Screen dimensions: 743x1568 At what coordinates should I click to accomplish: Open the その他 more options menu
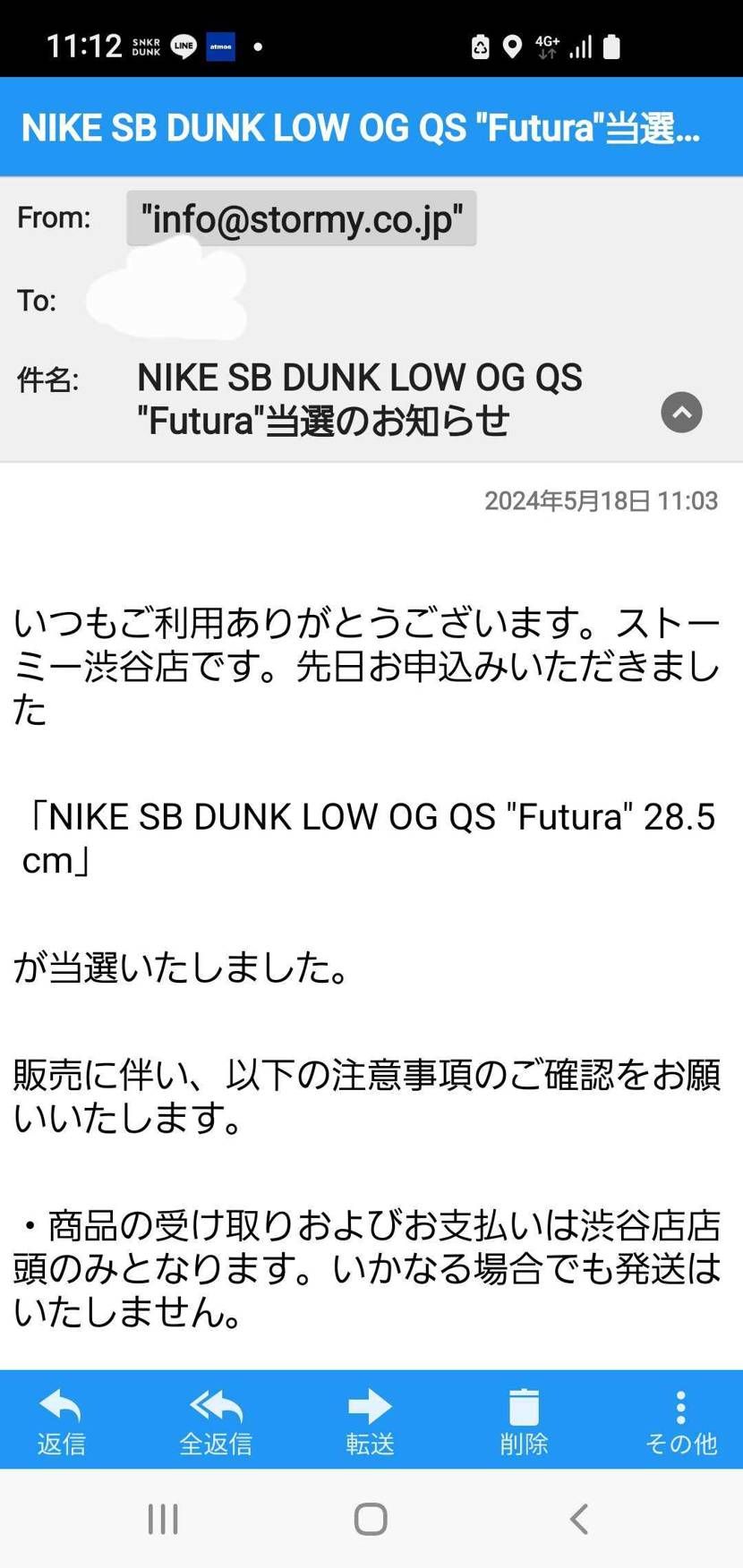point(680,1420)
